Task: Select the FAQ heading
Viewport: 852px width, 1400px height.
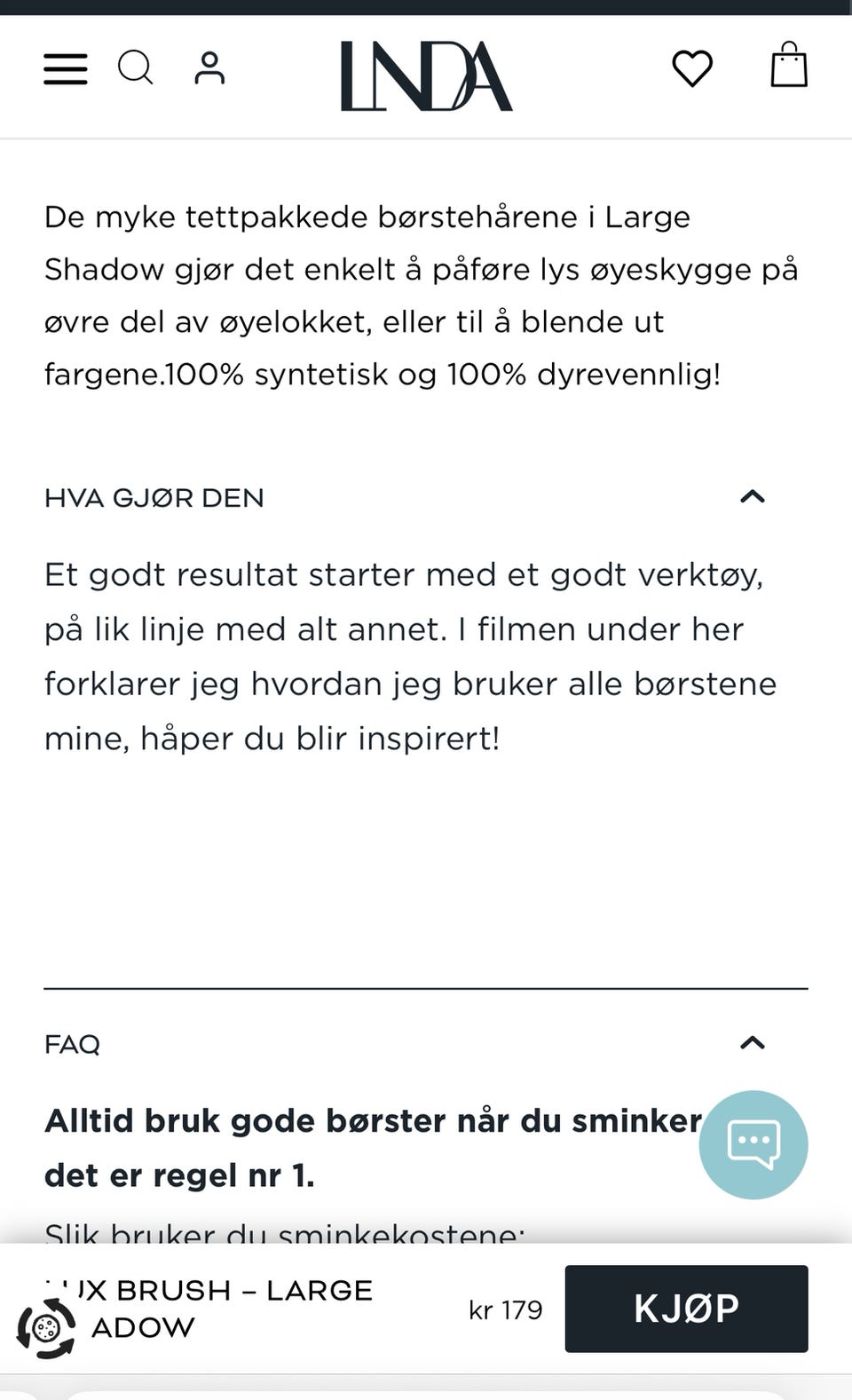Action: (72, 1044)
